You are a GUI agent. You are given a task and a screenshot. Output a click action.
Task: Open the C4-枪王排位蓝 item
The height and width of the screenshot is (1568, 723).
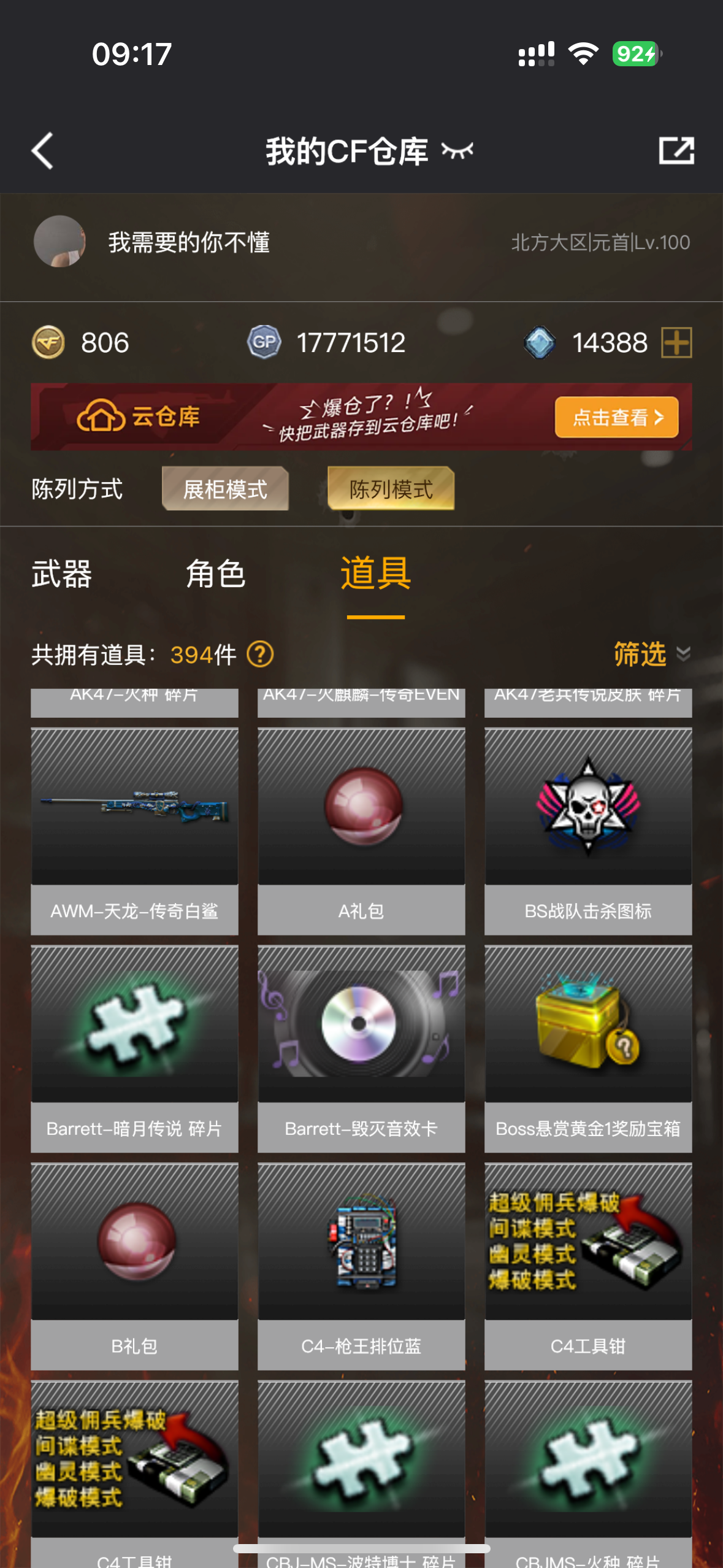(x=361, y=1267)
